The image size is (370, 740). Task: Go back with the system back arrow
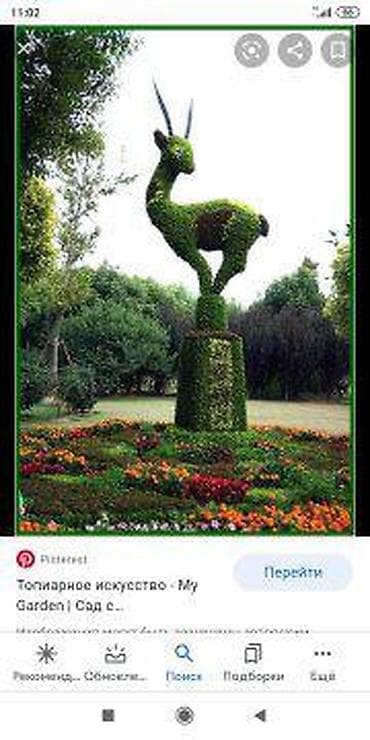260,715
